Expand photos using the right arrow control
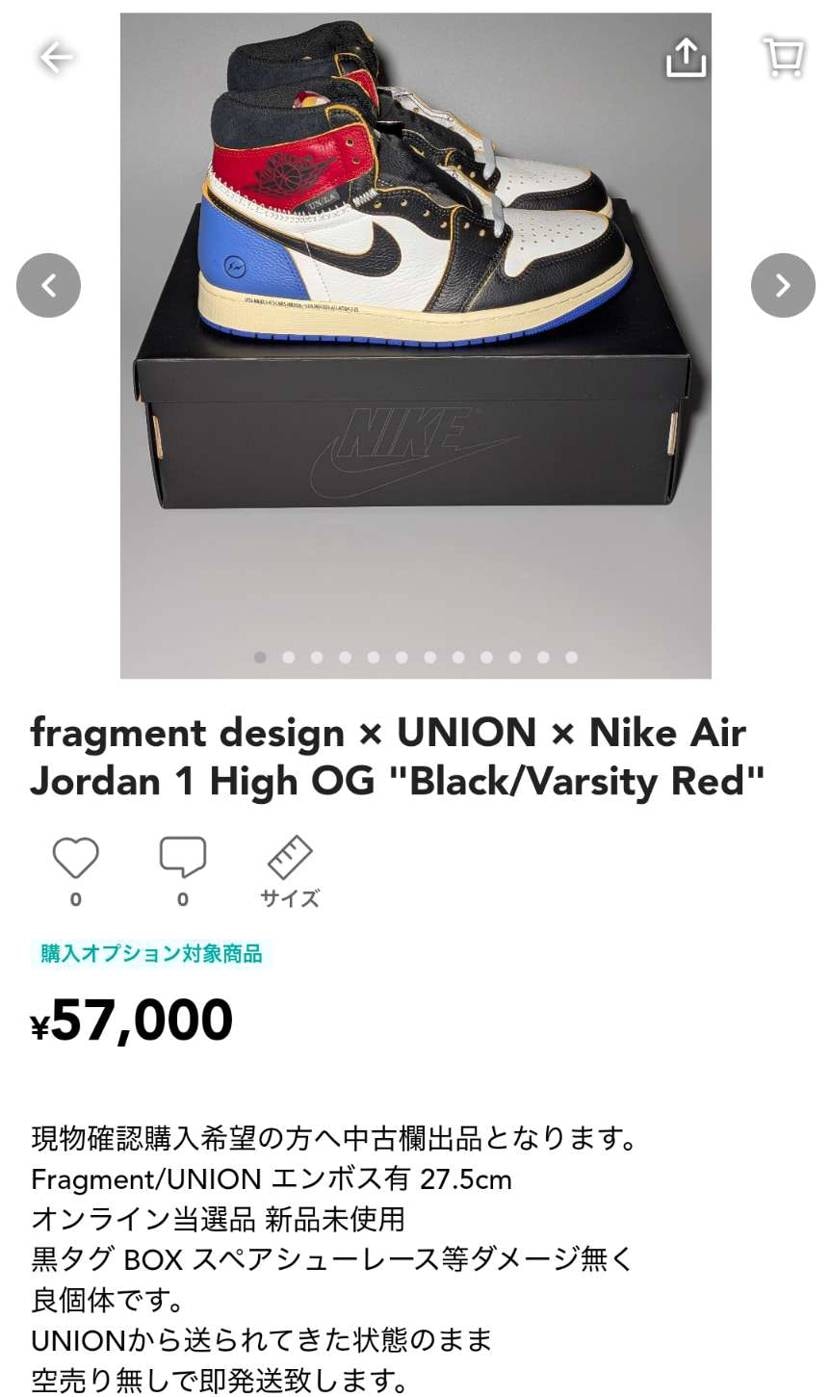Screen dimensions: 830x1397 click(781, 285)
